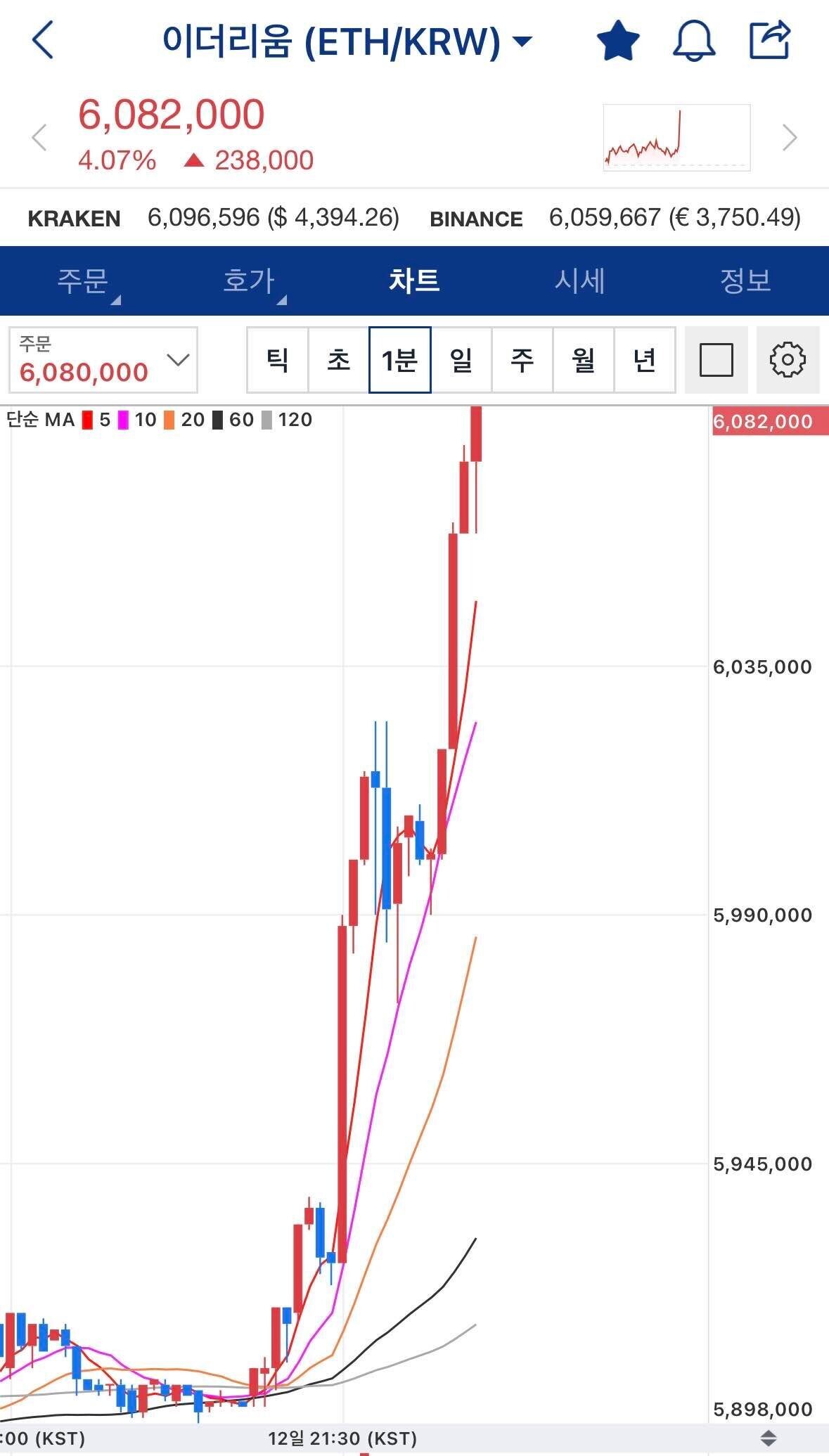Share this ETH/KRW chart

pos(770,40)
